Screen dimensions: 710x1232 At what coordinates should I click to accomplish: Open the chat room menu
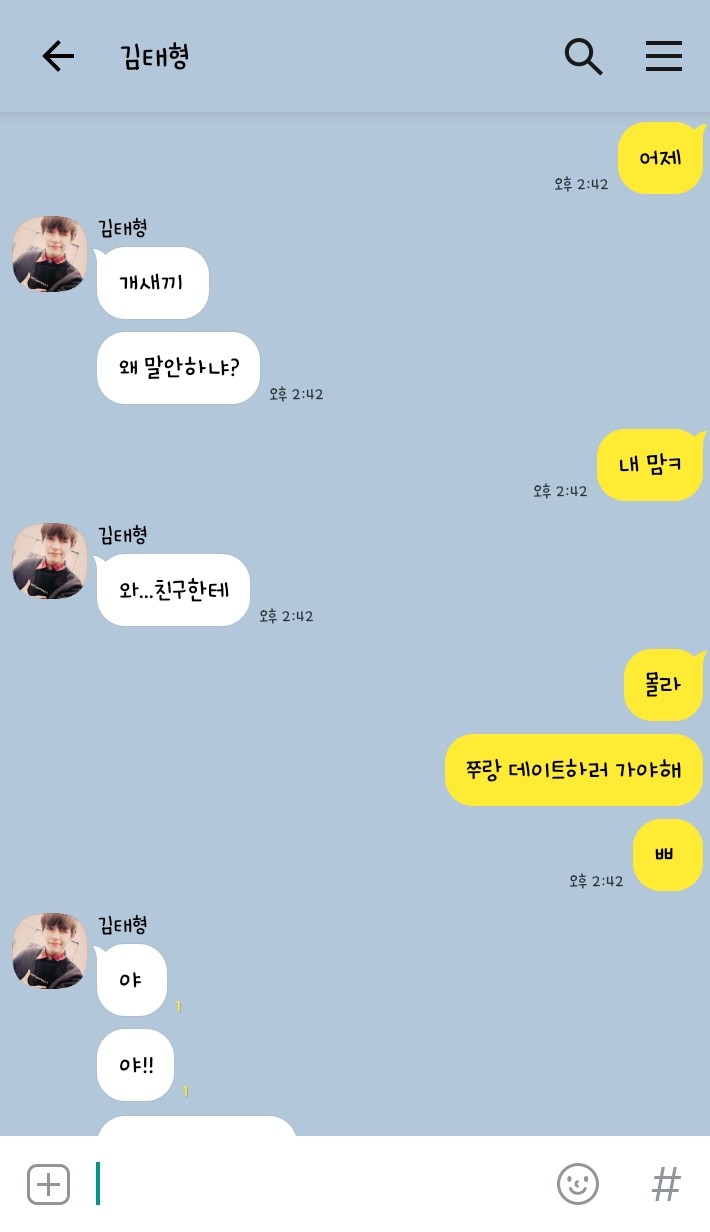664,57
